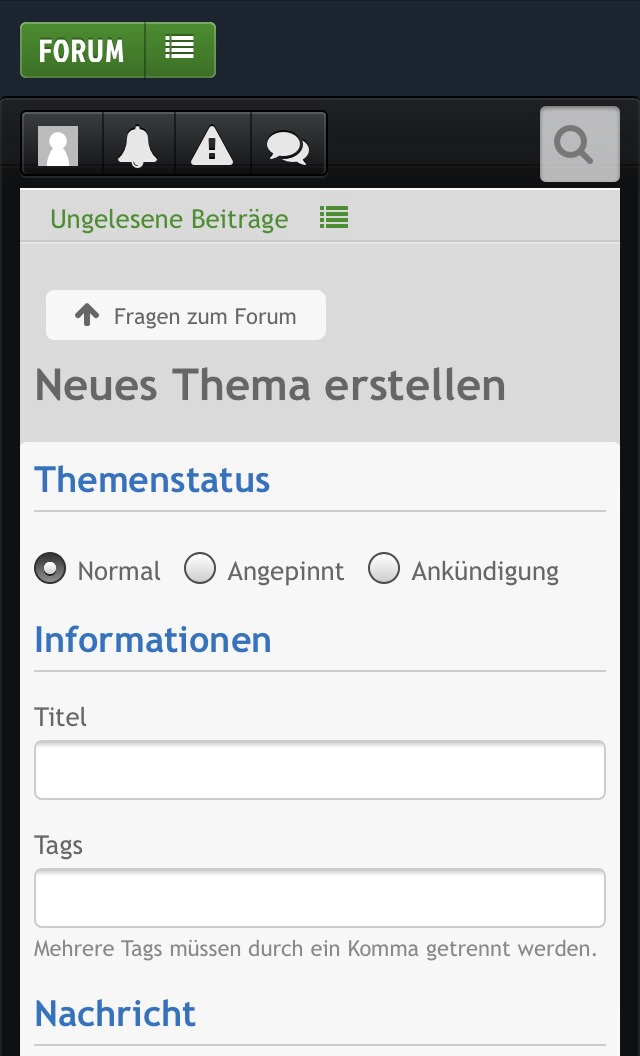The width and height of the screenshot is (640, 1056).
Task: Open the list icon beside Ungelesene Beiträge
Action: [334, 217]
